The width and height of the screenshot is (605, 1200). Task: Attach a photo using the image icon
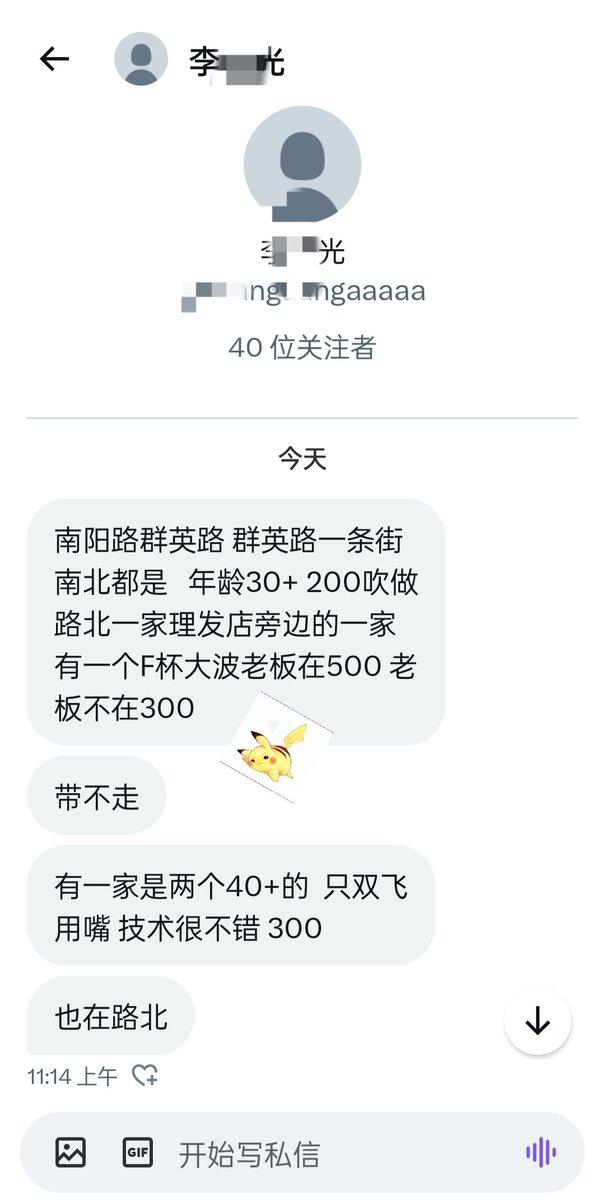click(71, 1153)
